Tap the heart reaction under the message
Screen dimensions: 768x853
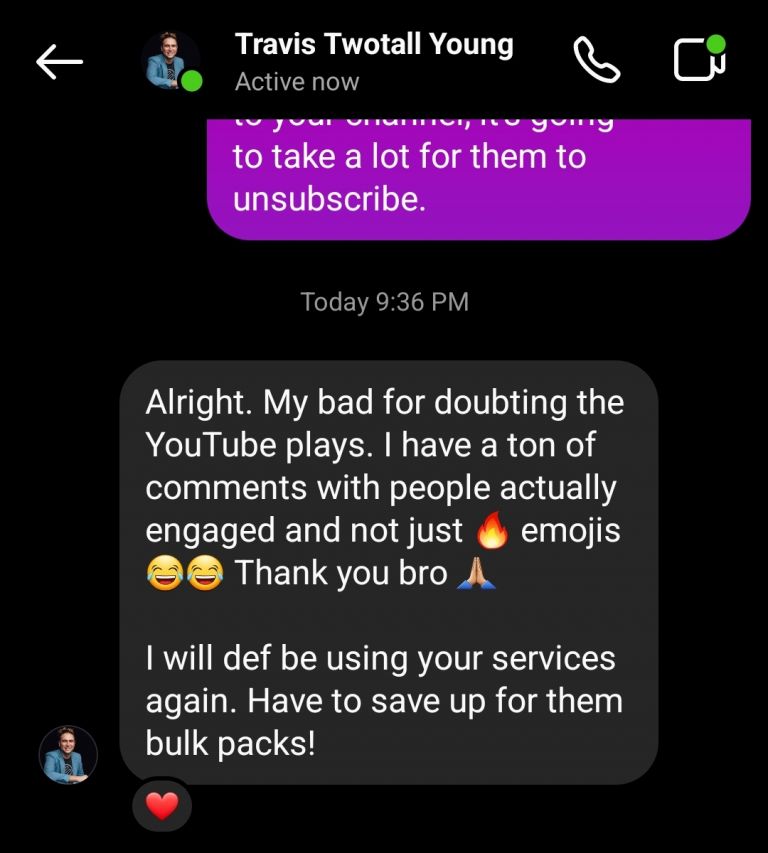[162, 805]
